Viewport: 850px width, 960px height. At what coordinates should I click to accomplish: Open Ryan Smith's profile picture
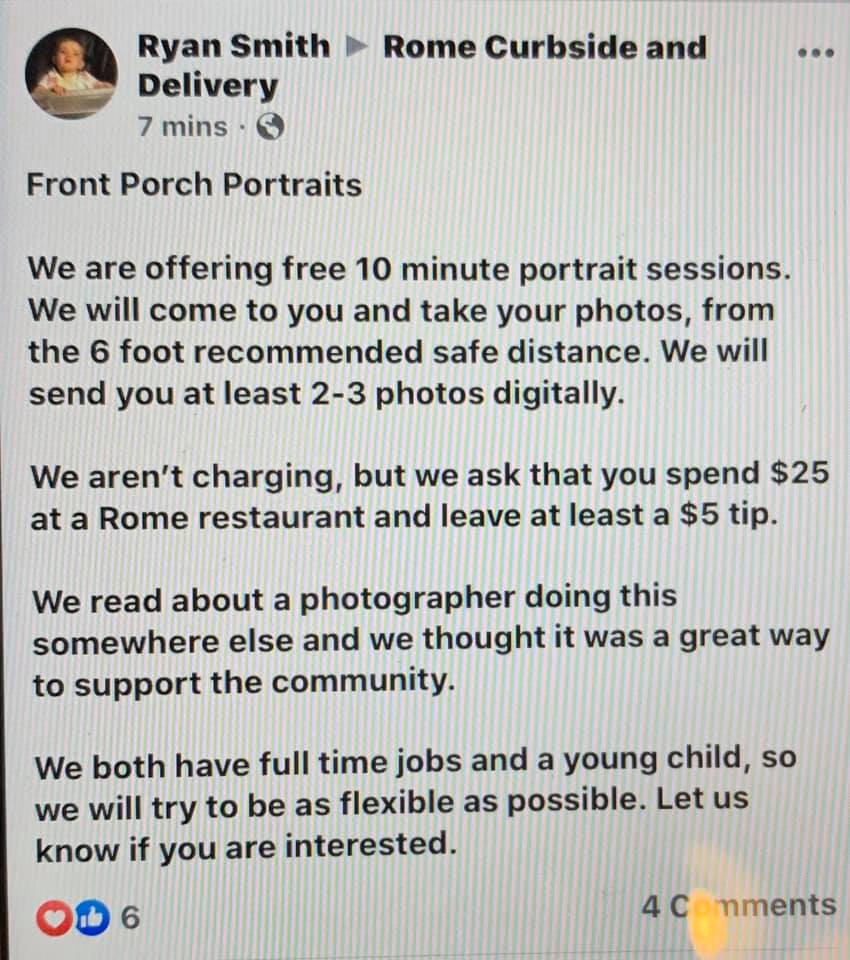(x=71, y=74)
